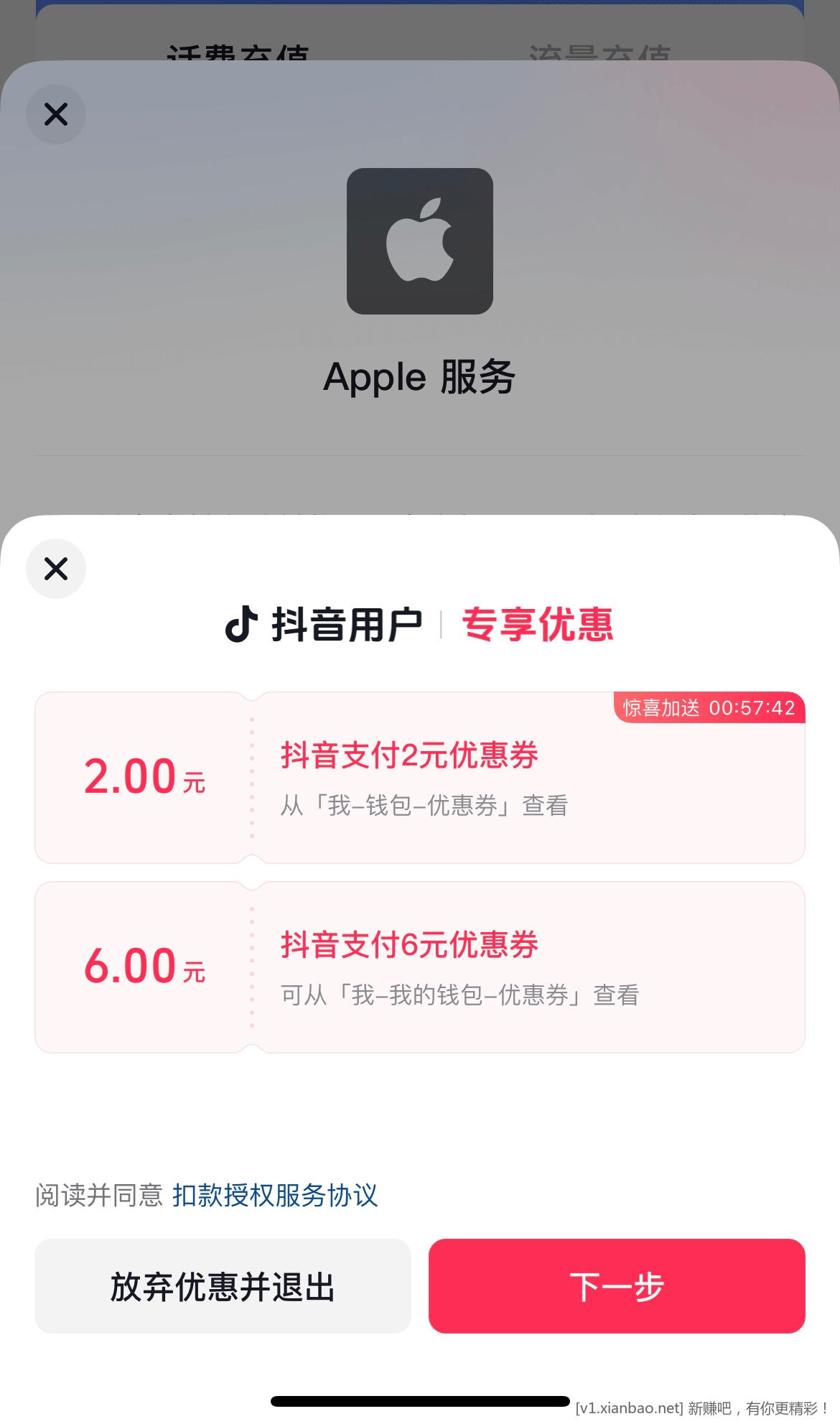
Task: Select the 2.00 元 coupon amount
Action: tap(144, 776)
